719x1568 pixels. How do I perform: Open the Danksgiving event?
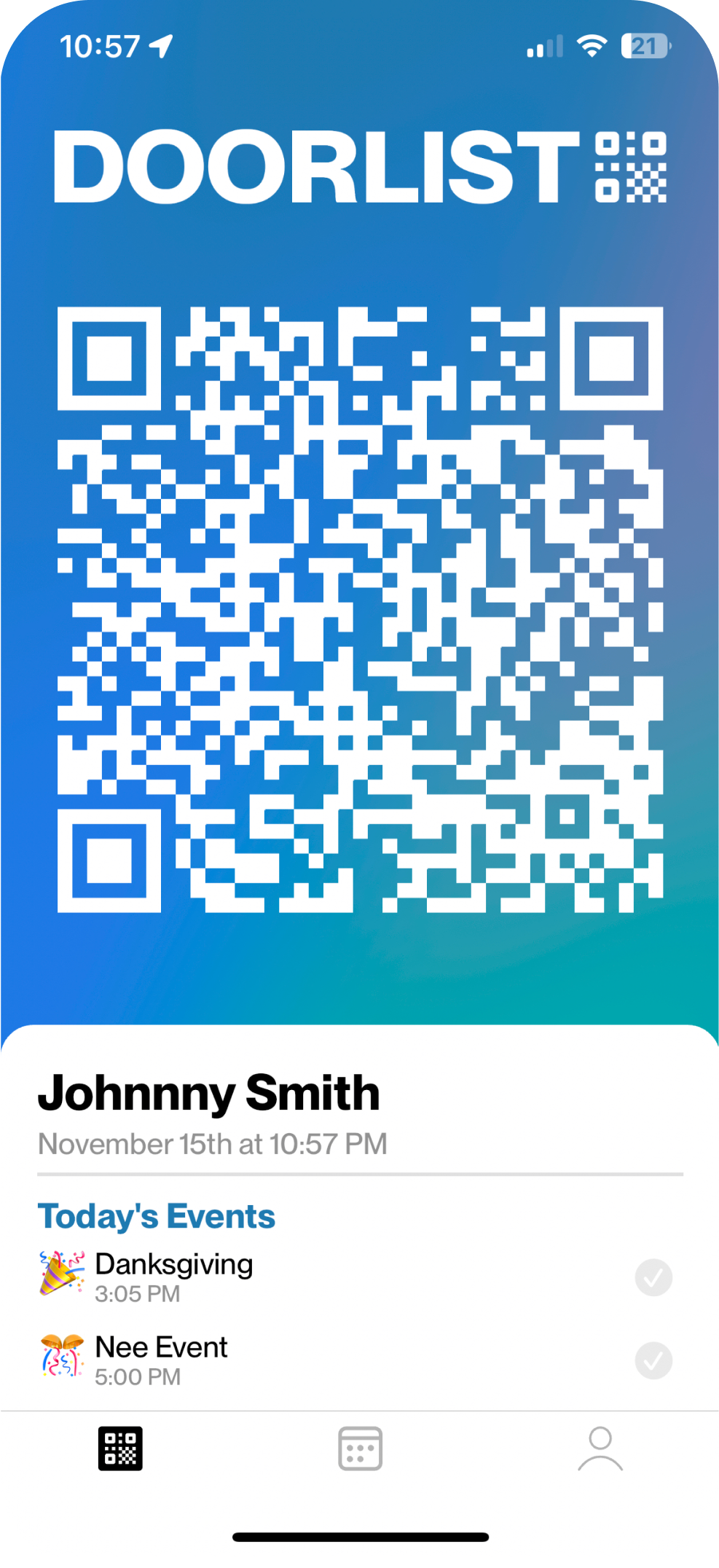173,1277
